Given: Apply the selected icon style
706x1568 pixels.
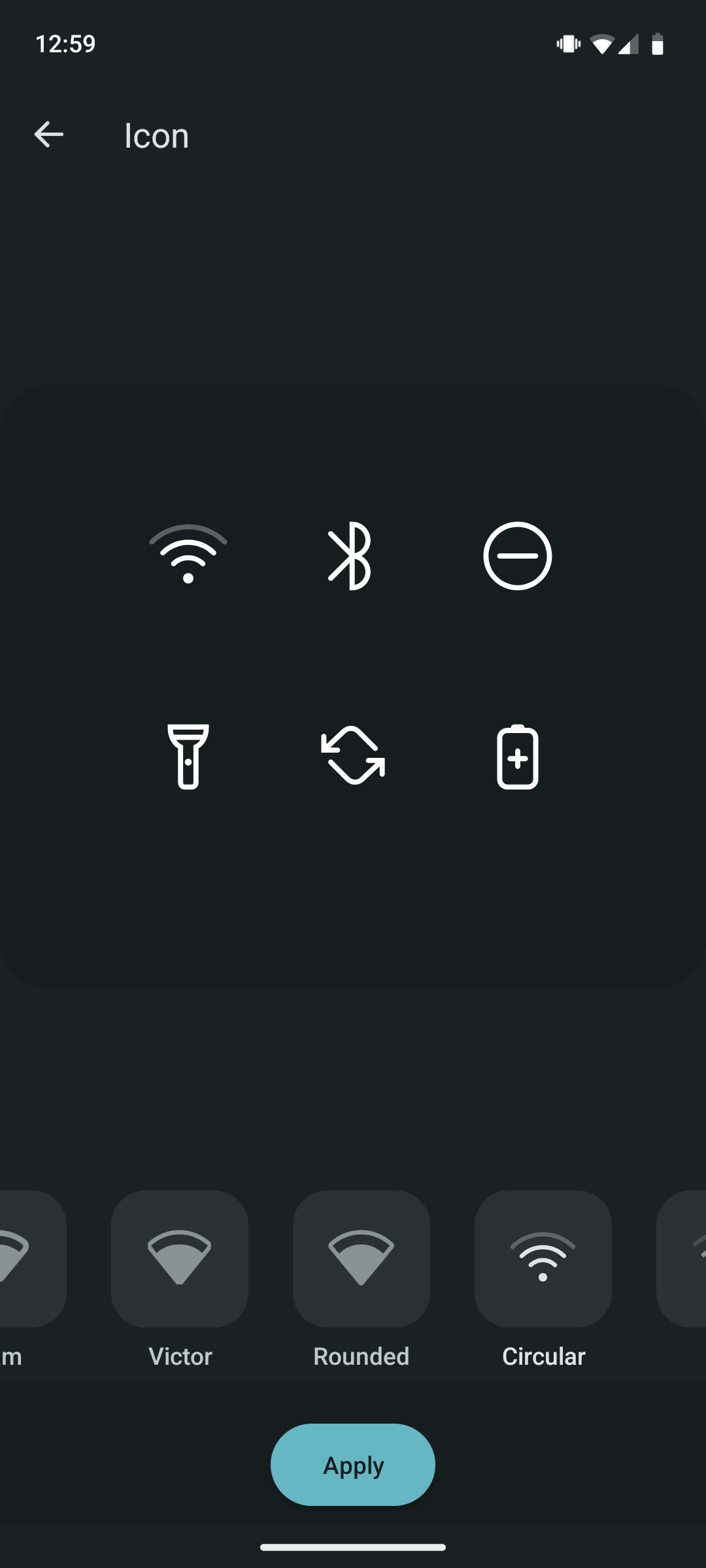Looking at the screenshot, I should click(353, 1465).
